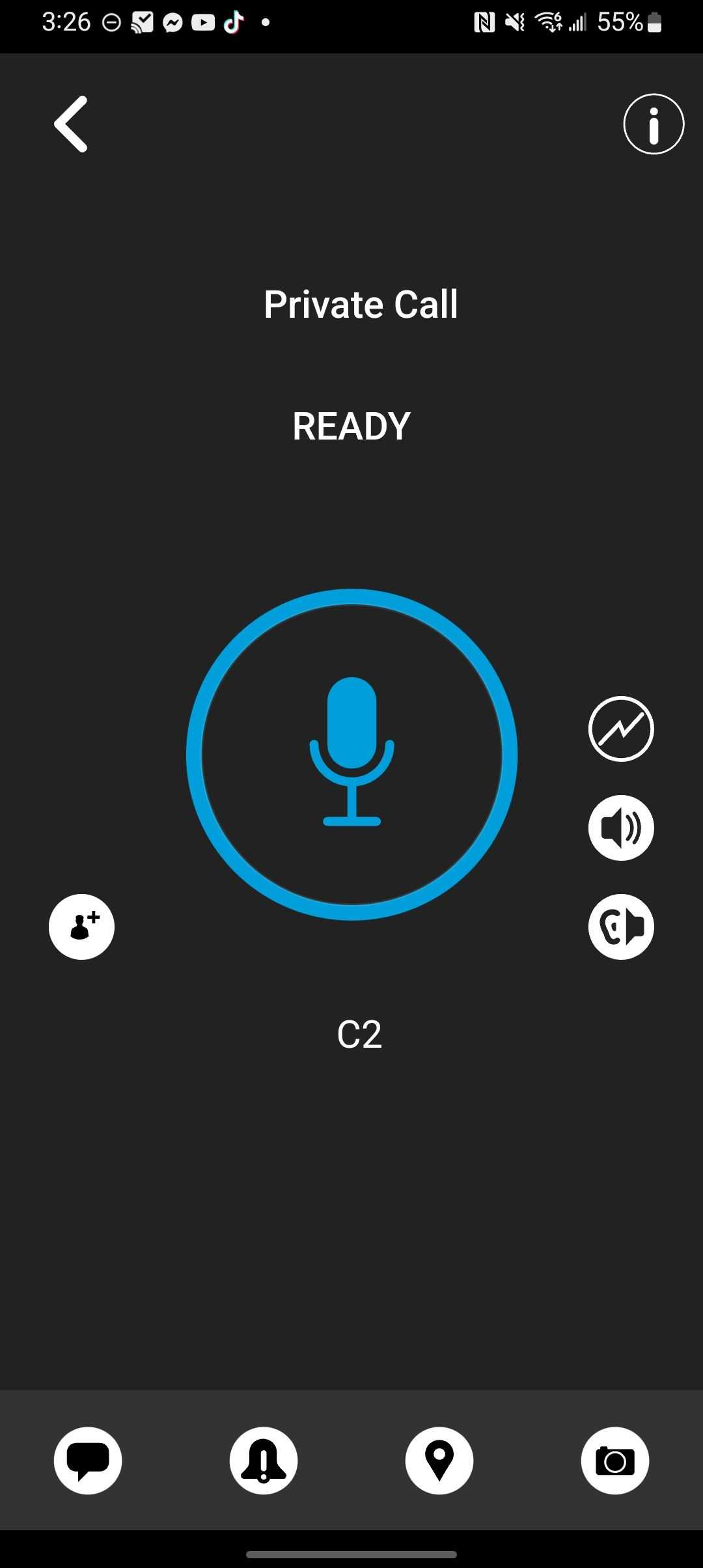This screenshot has height=1568, width=703.
Task: Open the call info icon
Action: (x=654, y=124)
